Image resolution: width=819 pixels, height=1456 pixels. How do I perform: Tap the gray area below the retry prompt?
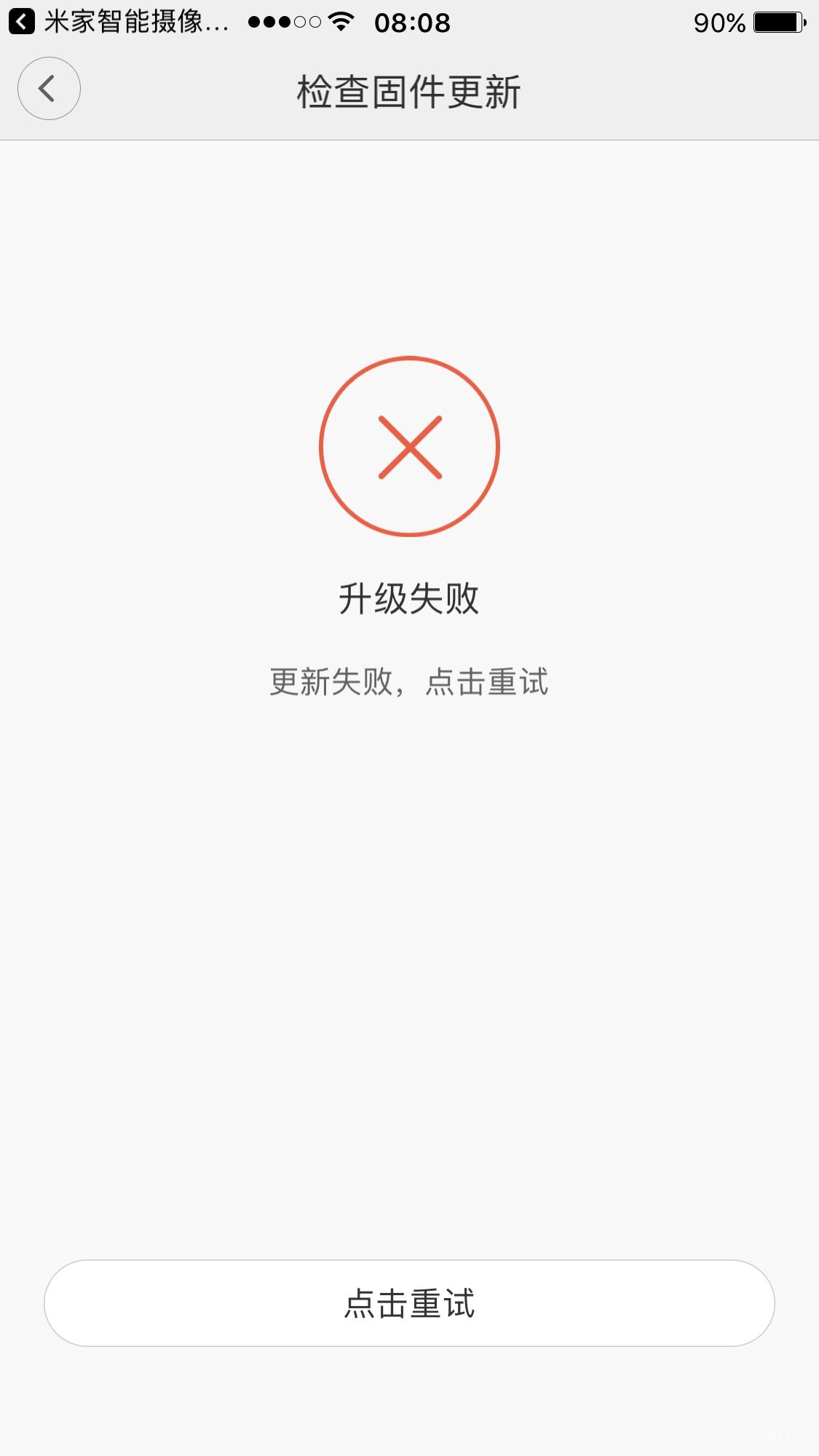[x=409, y=946]
